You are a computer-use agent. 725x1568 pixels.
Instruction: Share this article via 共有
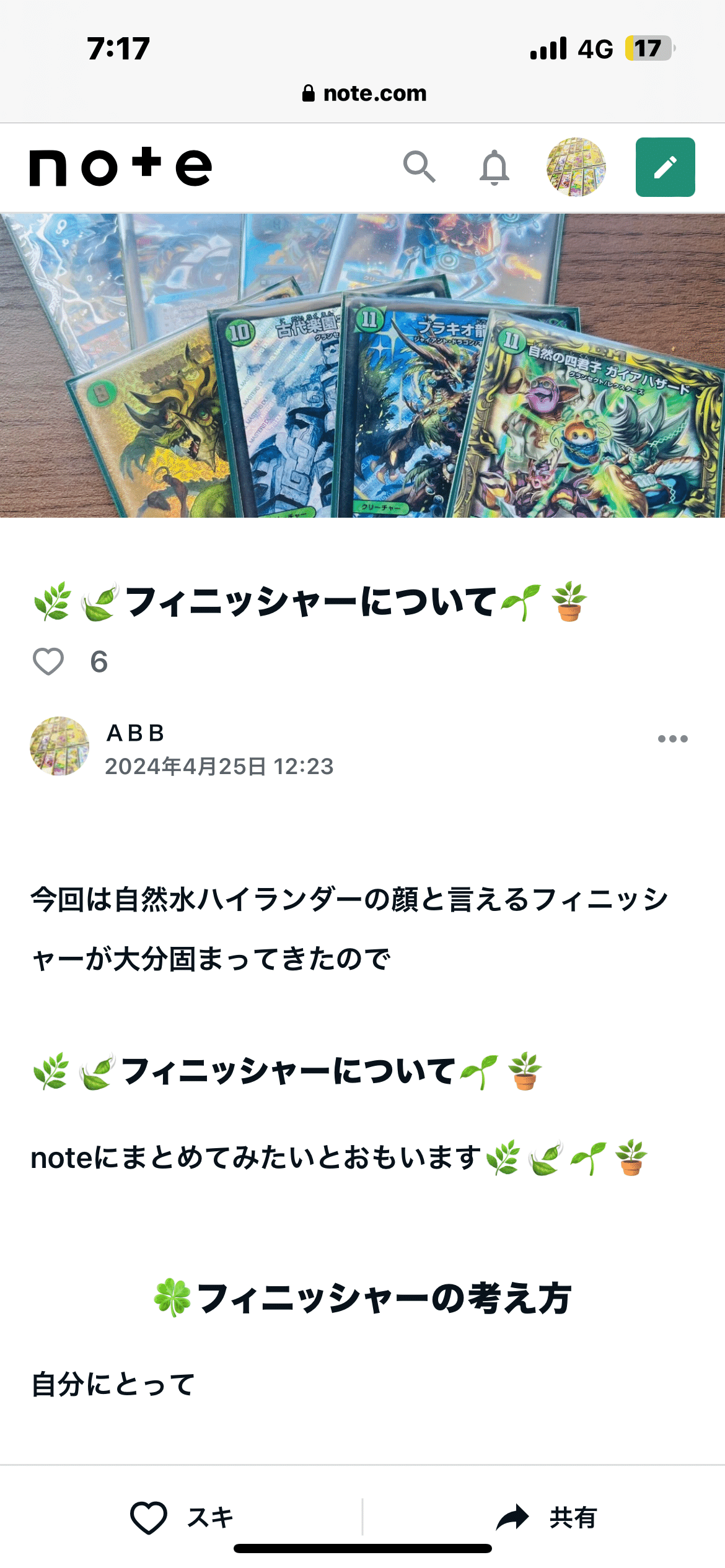[545, 1518]
